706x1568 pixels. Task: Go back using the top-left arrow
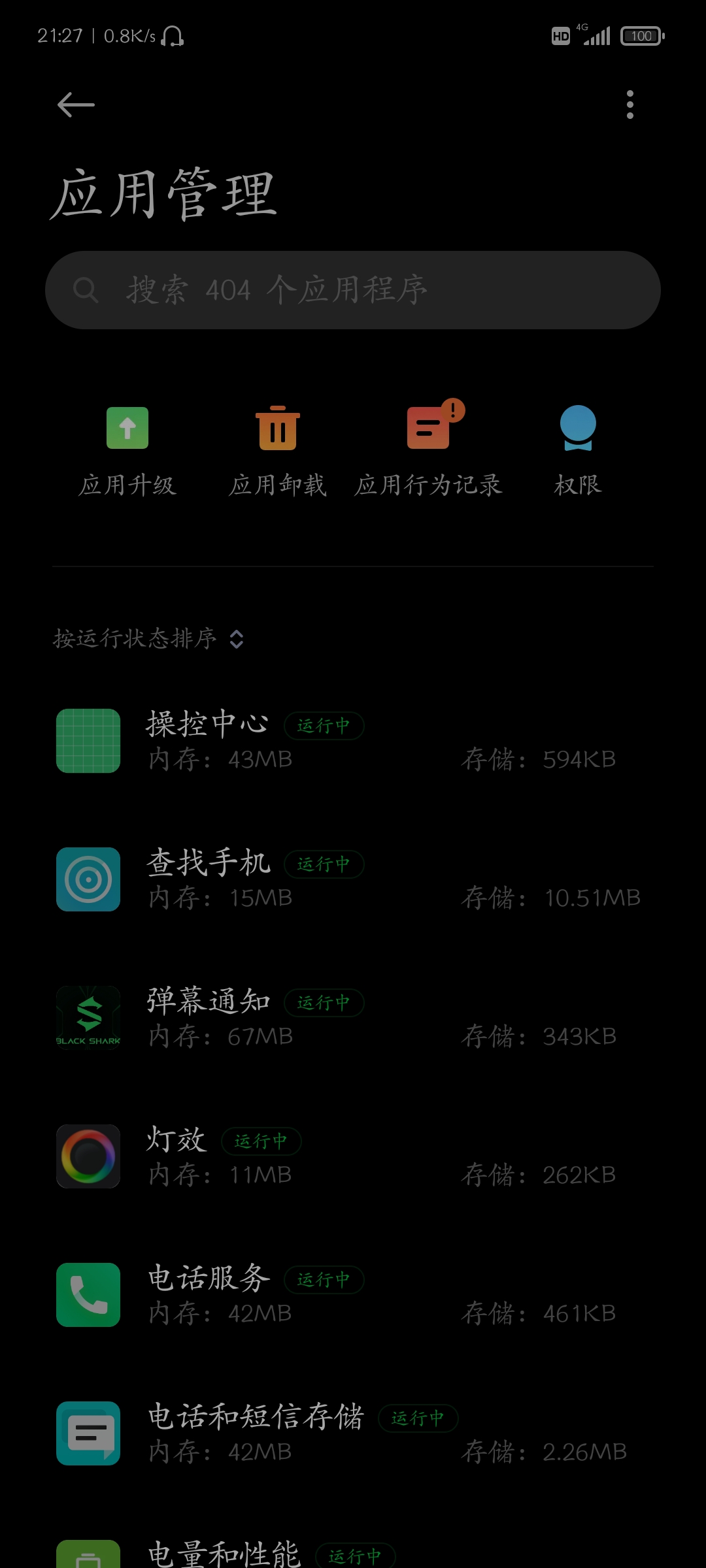pyautogui.click(x=76, y=105)
